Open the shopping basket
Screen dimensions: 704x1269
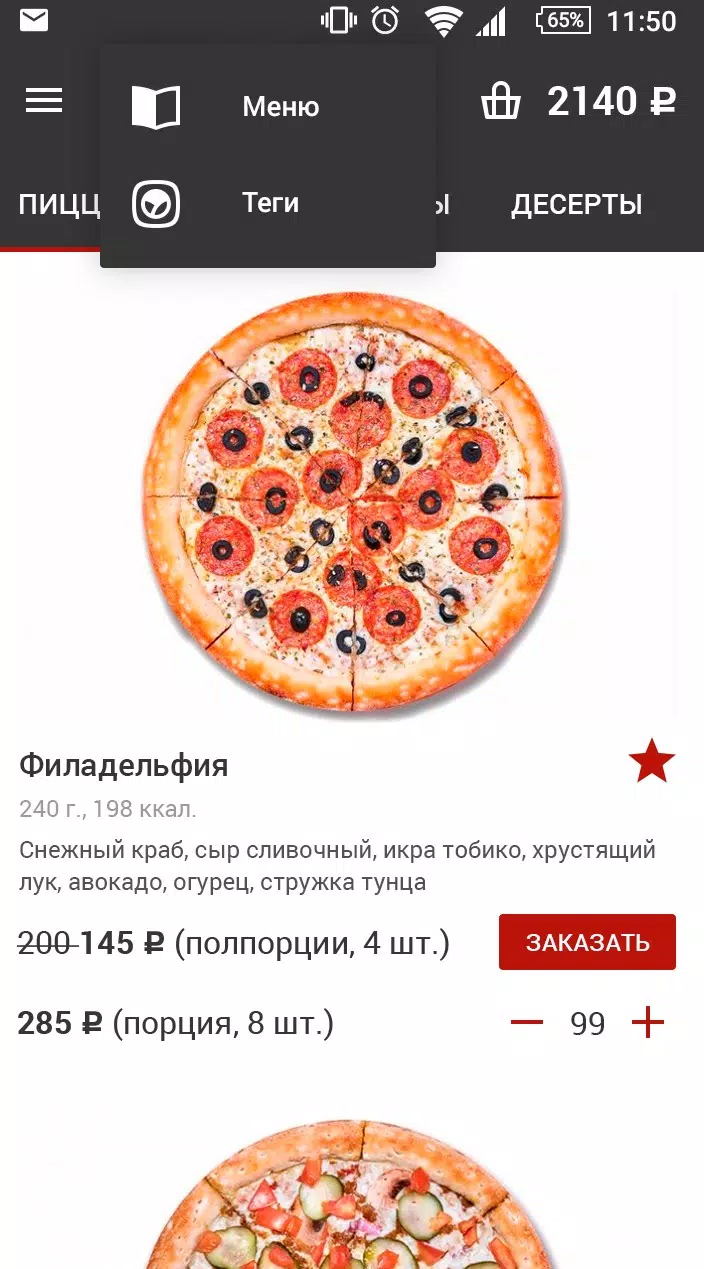(x=501, y=101)
